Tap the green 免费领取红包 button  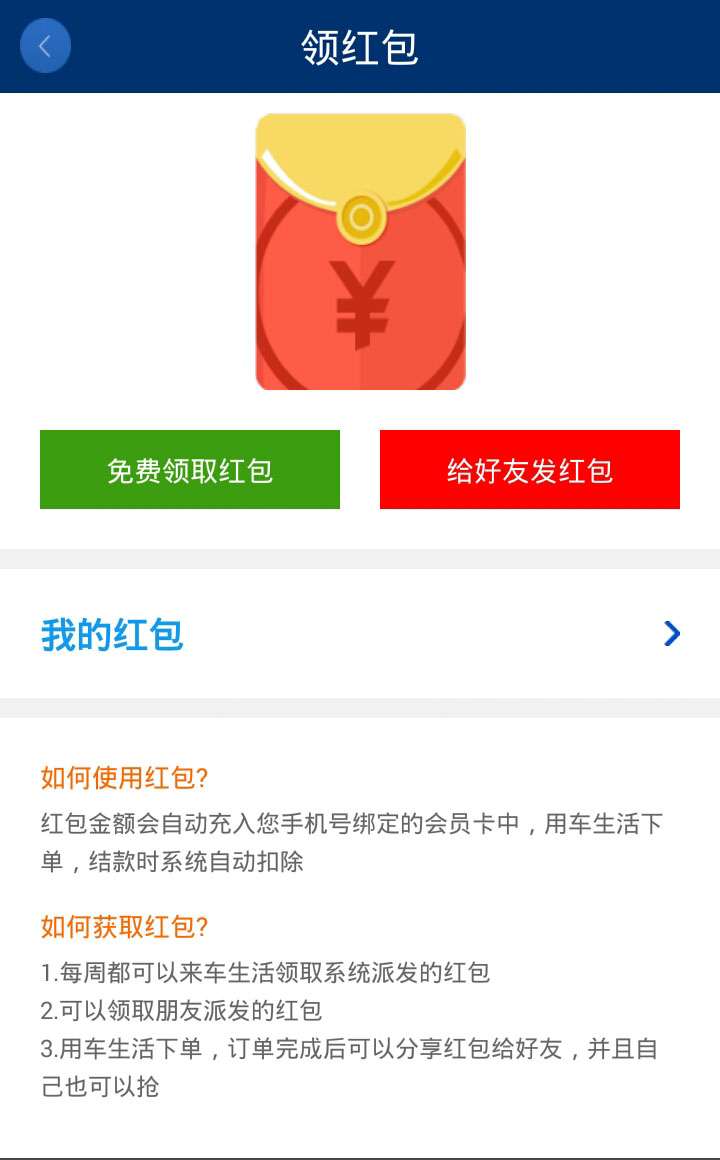point(190,470)
